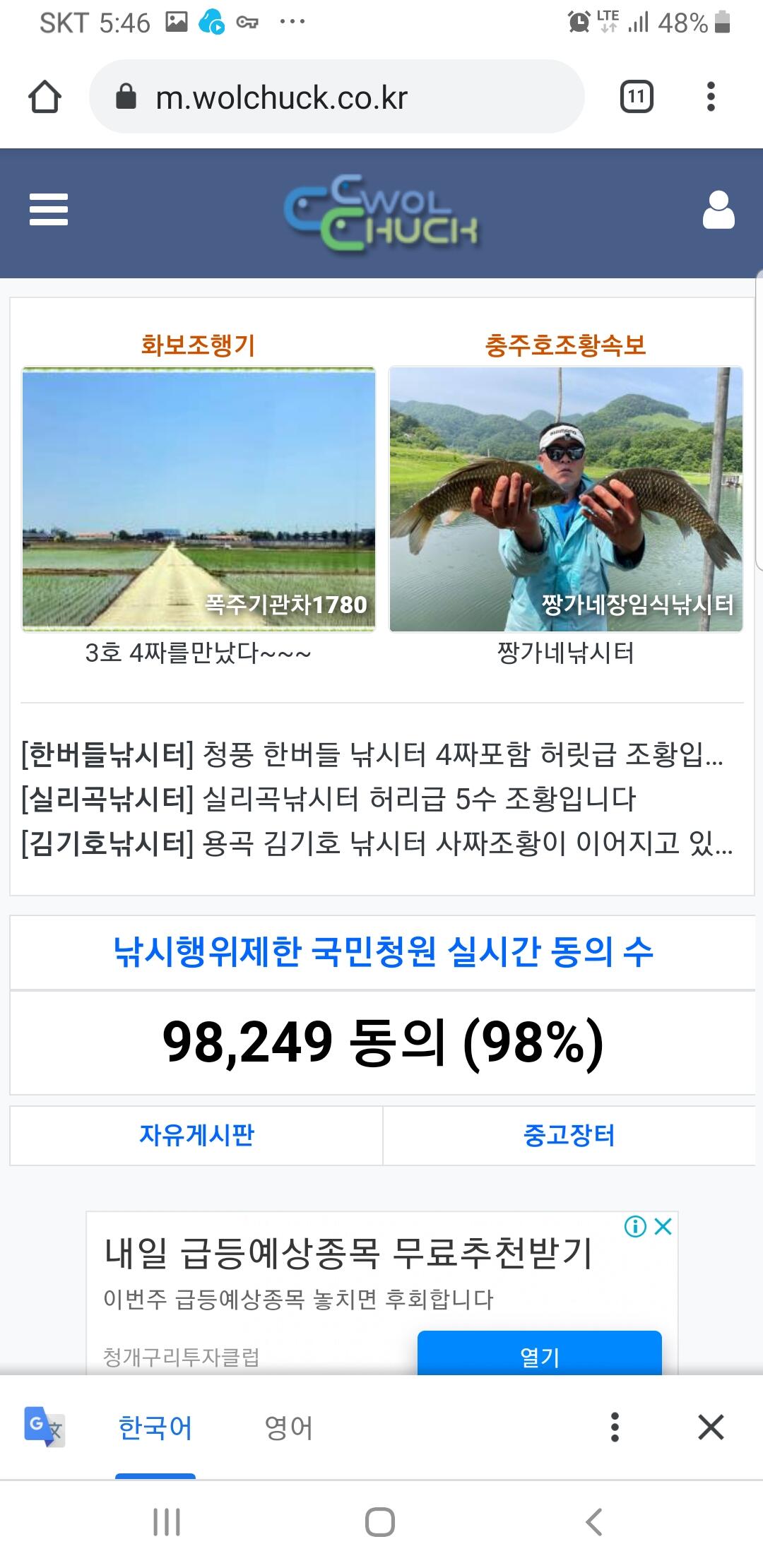Open the browser tab switcher

point(637,97)
